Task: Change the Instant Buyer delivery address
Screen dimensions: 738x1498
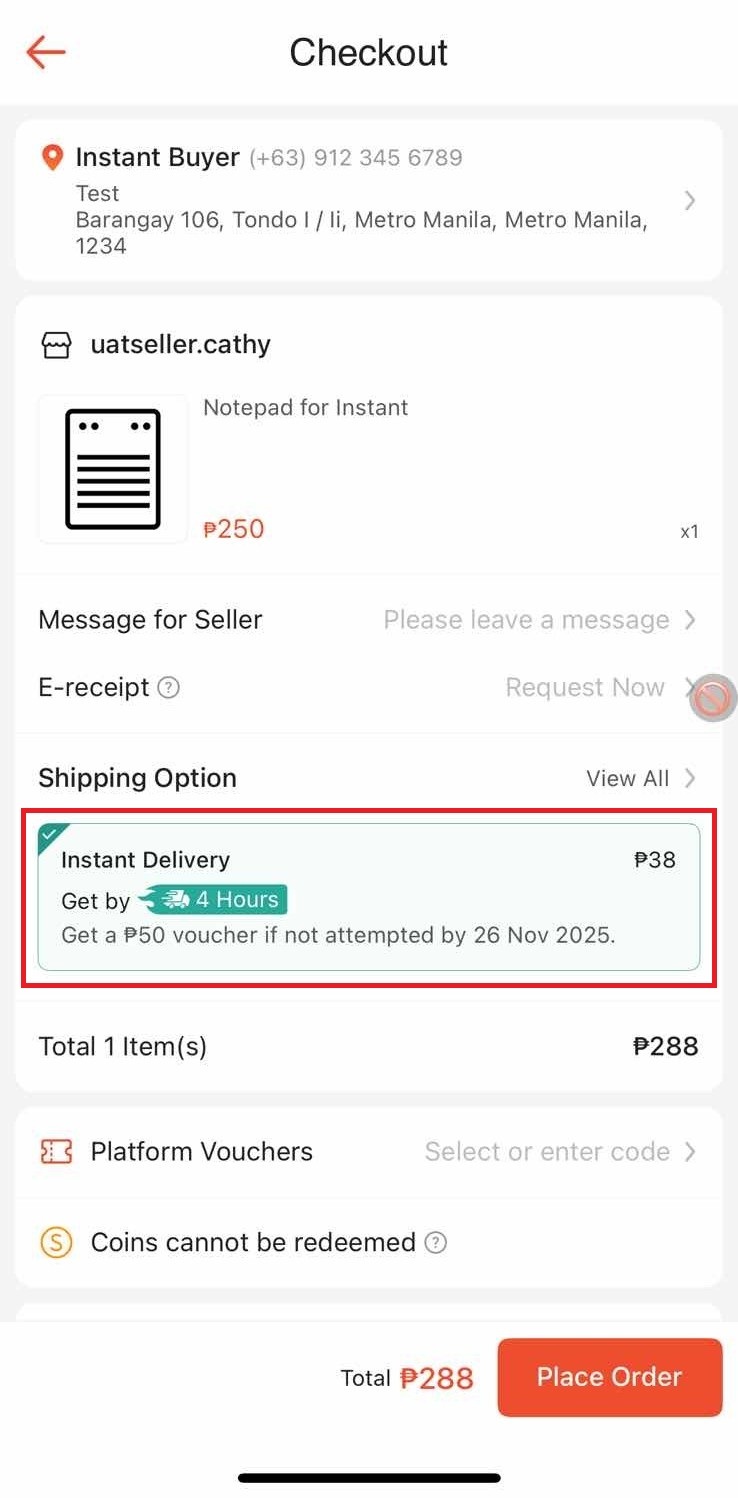Action: coord(368,201)
